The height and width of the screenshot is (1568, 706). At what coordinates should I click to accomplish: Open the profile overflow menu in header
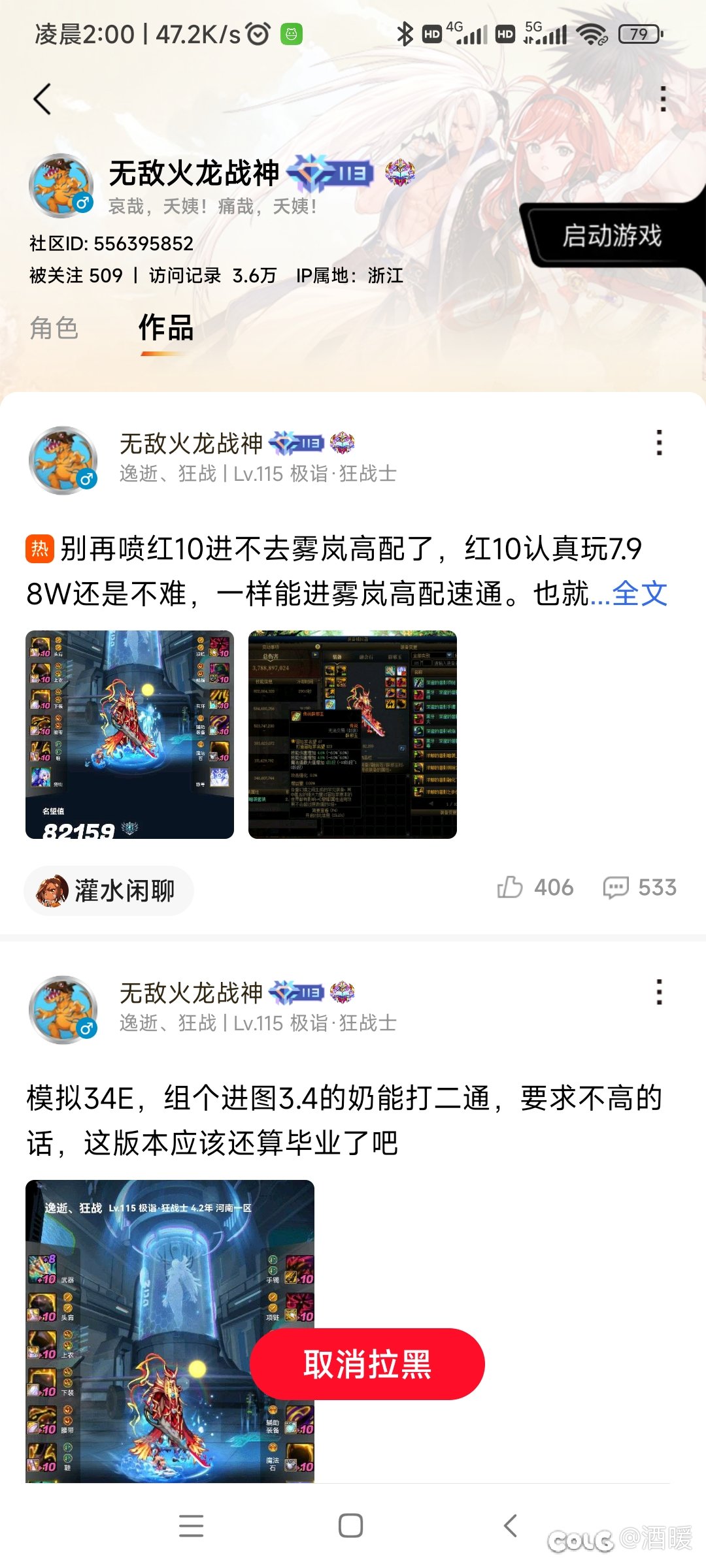663,99
